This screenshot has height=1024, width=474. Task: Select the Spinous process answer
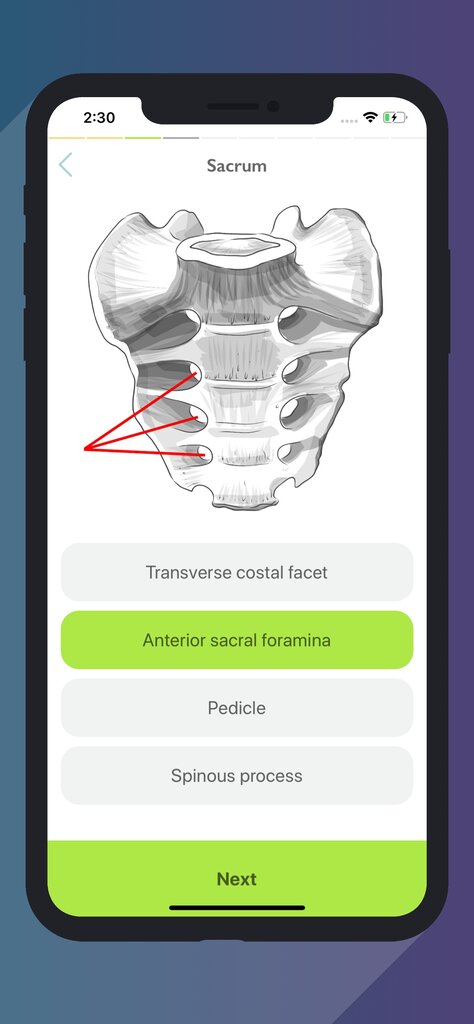[x=237, y=776]
